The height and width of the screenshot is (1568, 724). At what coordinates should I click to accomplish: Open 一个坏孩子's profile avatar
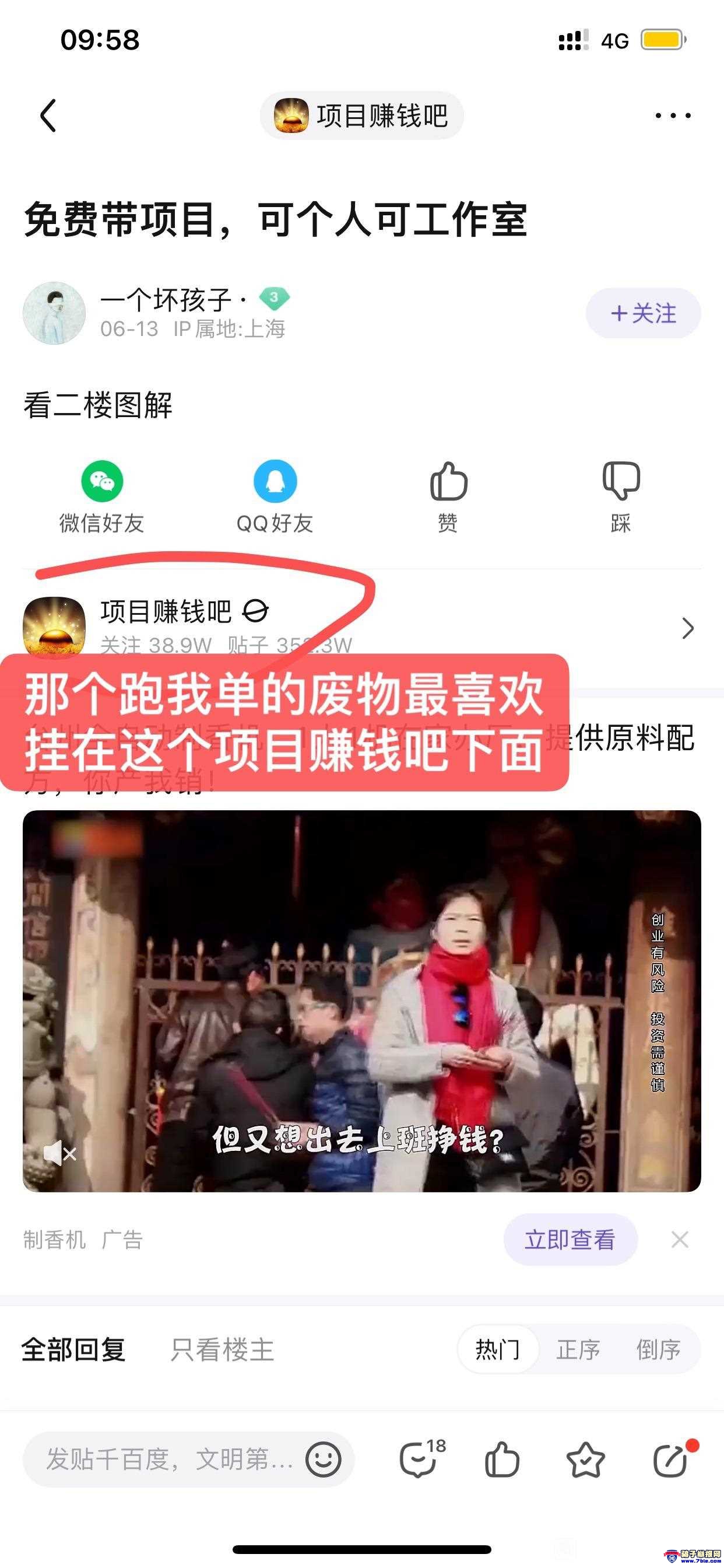[54, 313]
